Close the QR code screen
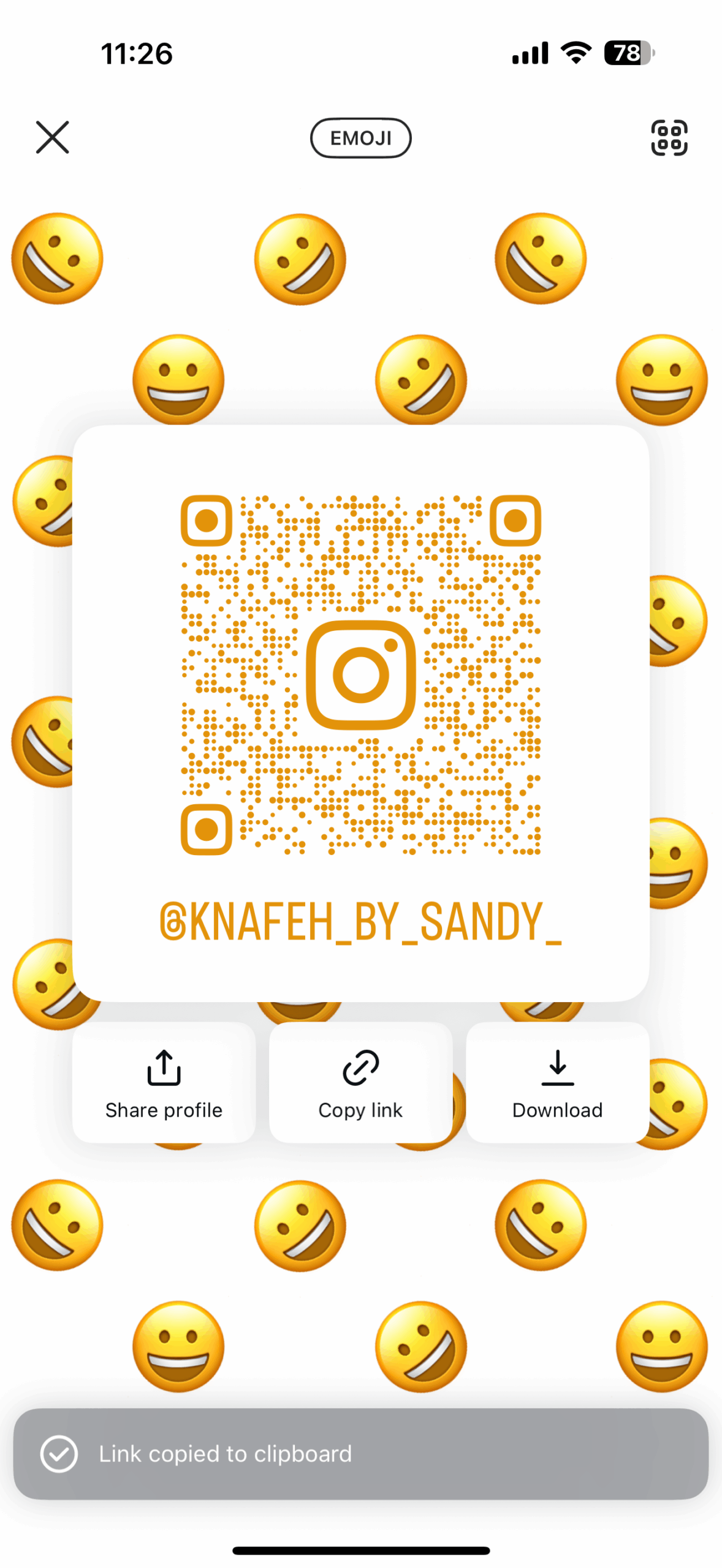Viewport: 722px width, 1568px height. point(53,137)
